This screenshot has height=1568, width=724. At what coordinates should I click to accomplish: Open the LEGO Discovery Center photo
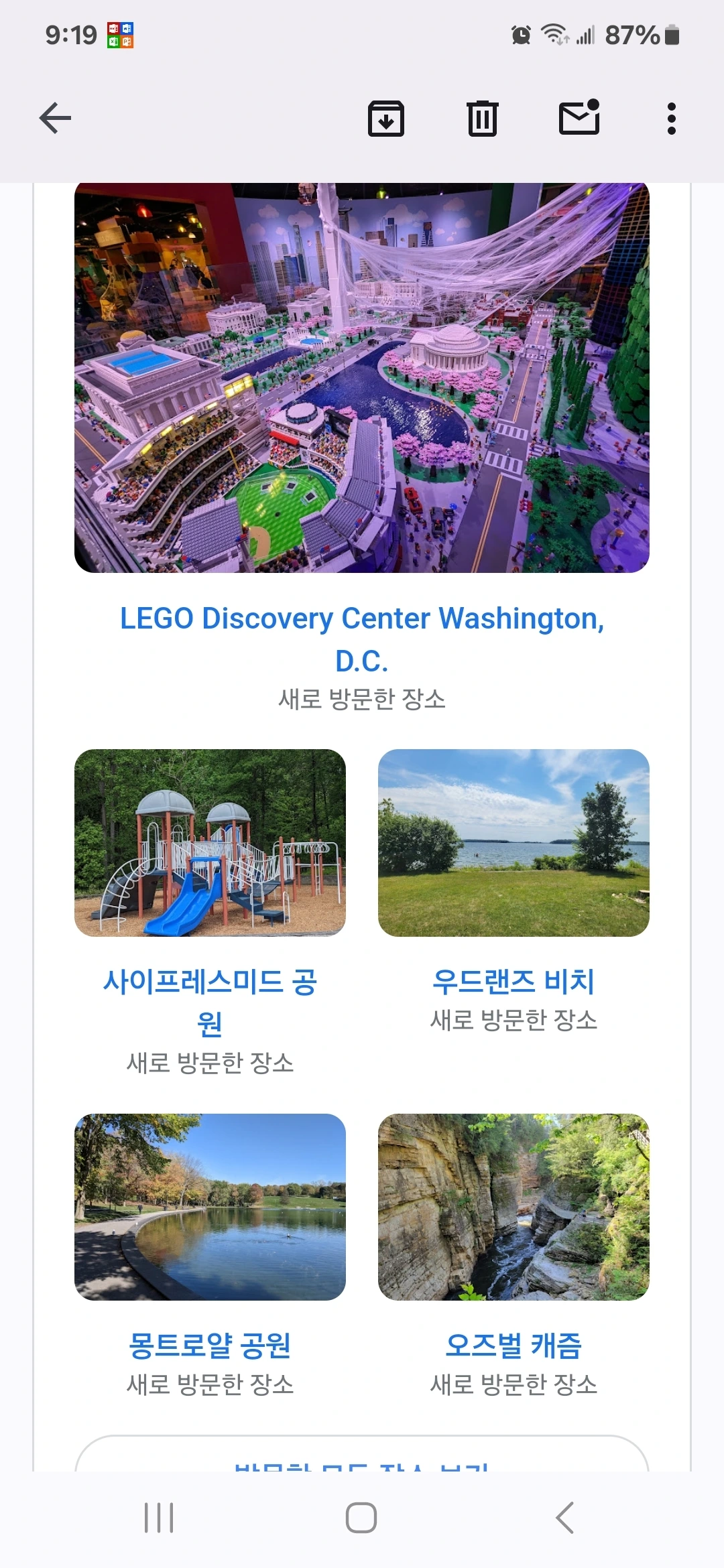[x=362, y=377]
